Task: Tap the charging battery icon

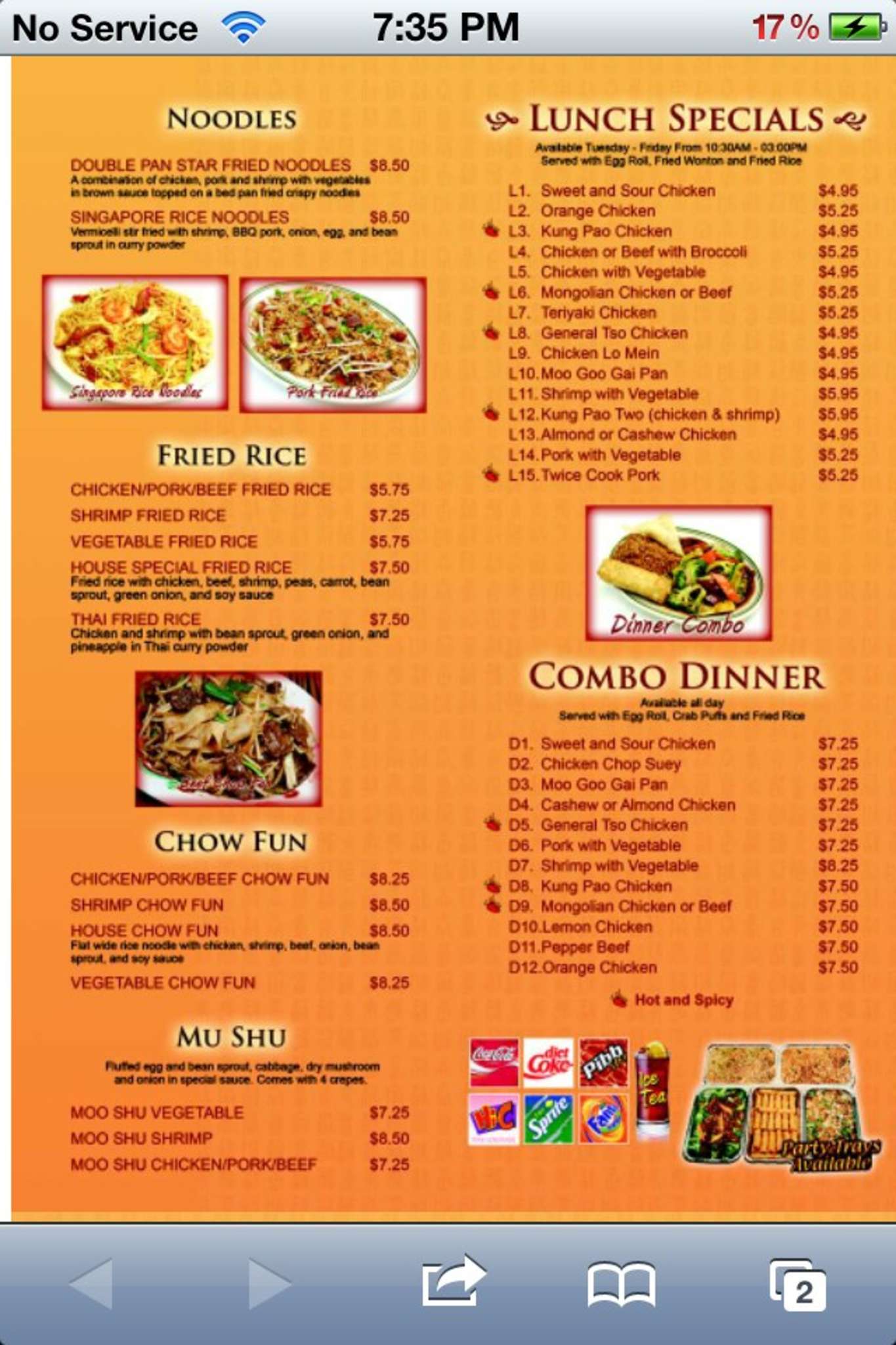Action: 853,27
